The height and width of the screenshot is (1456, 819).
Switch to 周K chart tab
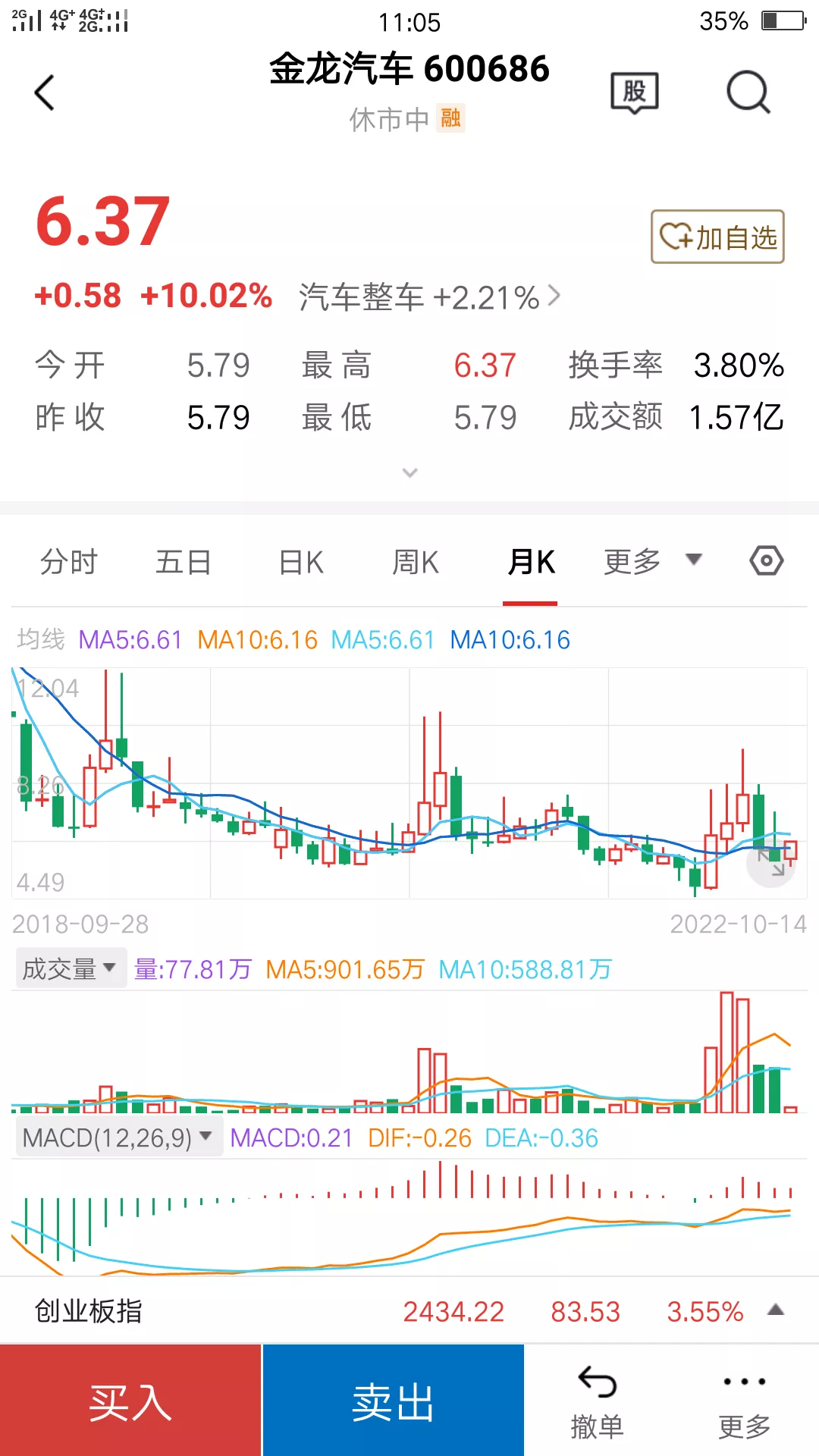[x=416, y=562]
